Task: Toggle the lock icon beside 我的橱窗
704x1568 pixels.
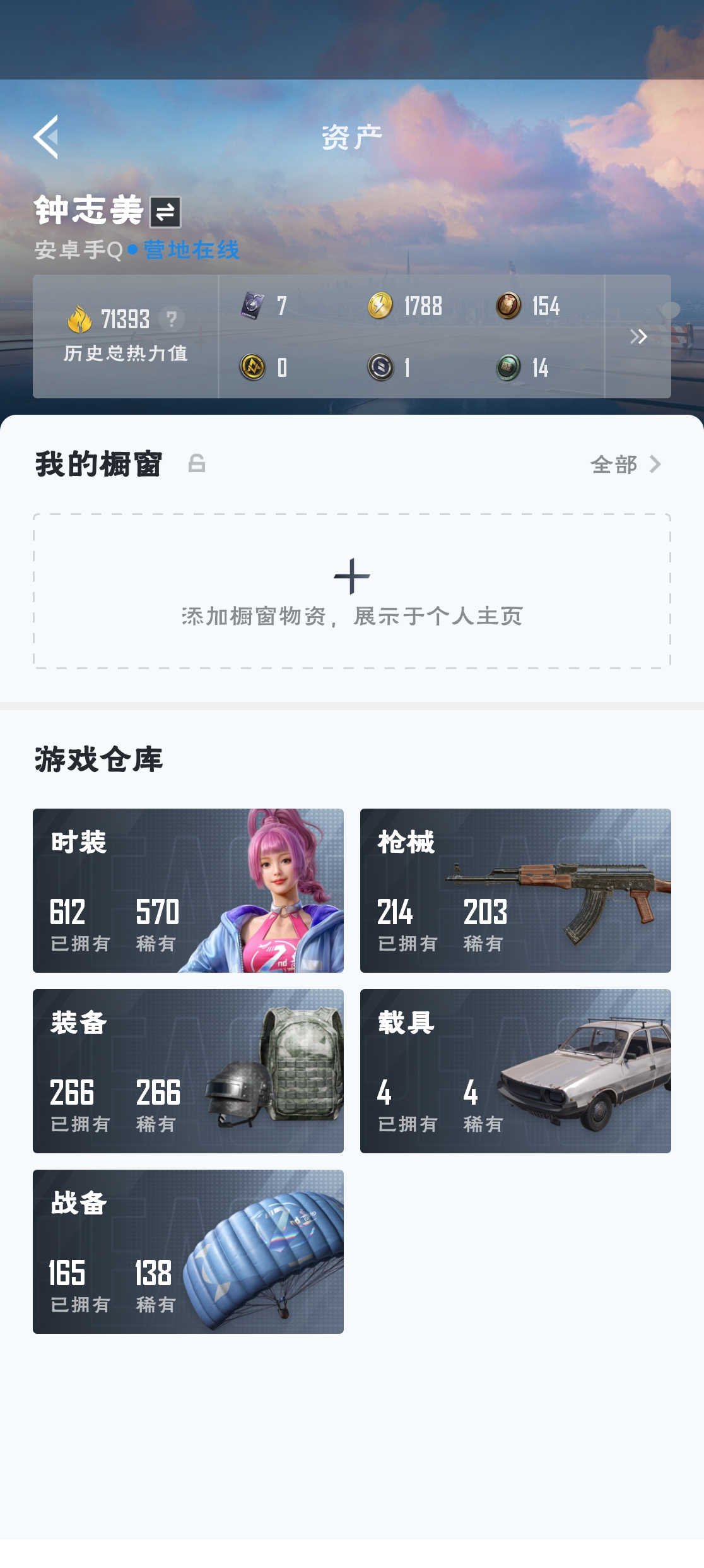Action: point(197,463)
